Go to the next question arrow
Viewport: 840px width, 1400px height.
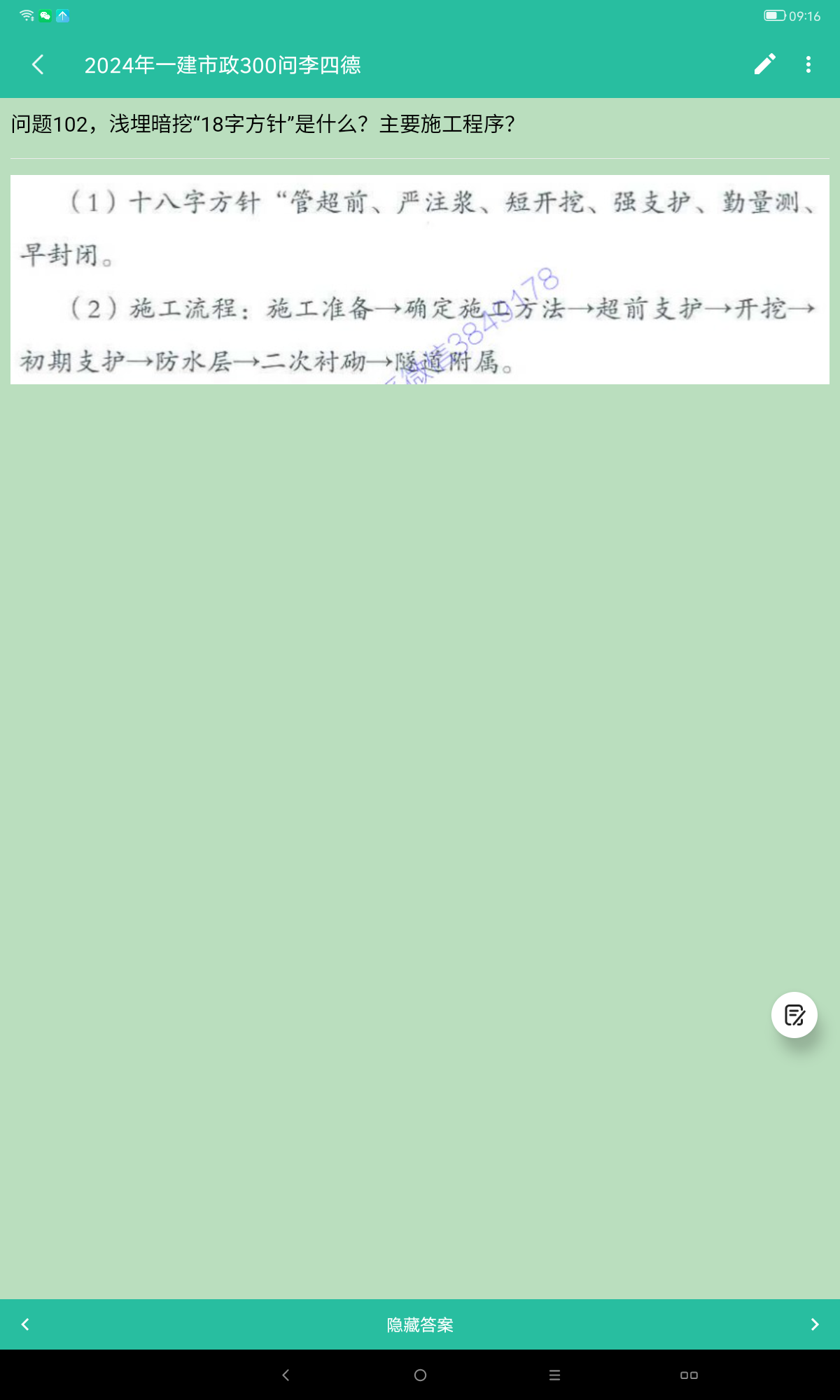tap(814, 1324)
